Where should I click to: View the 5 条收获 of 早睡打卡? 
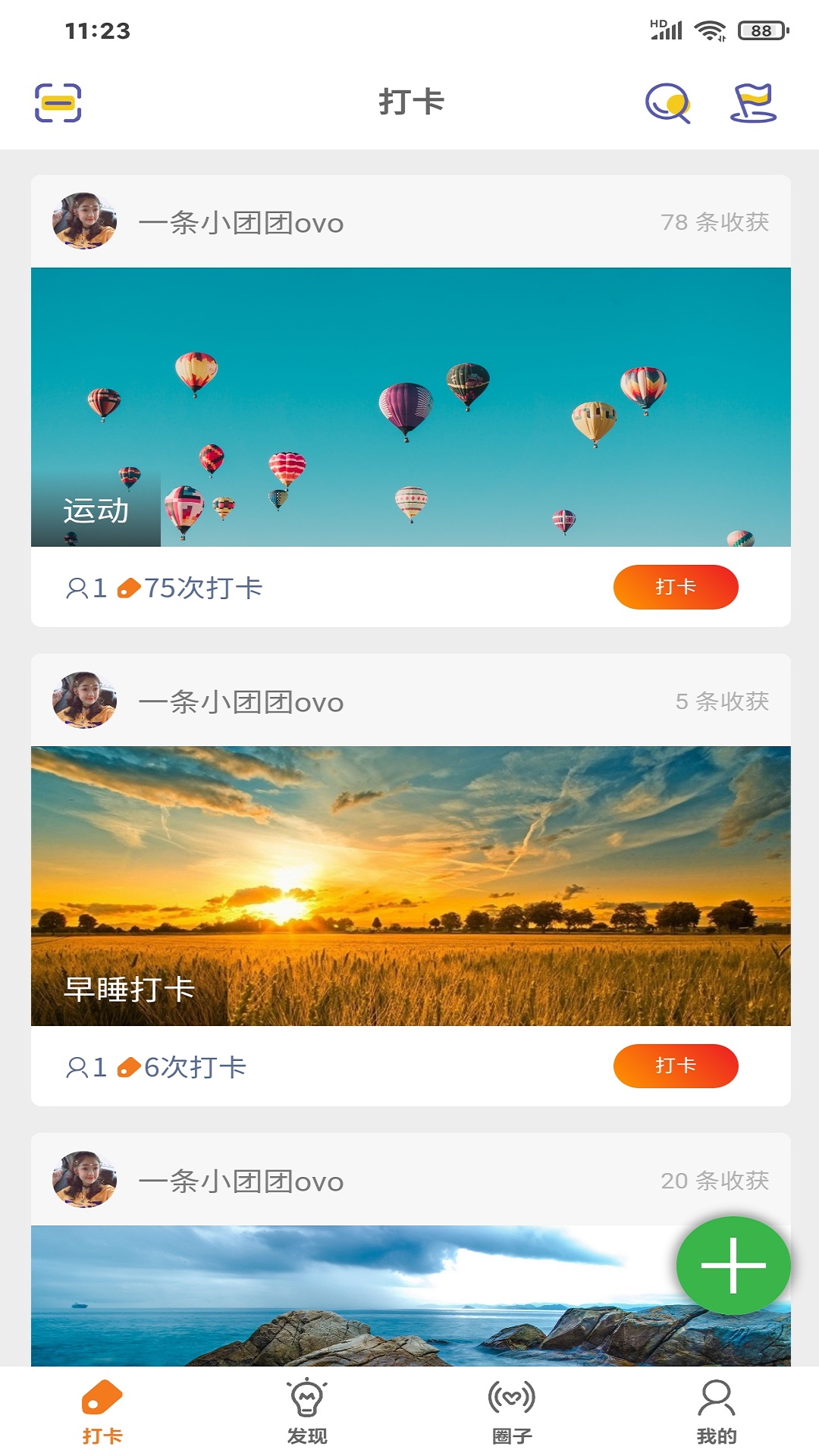pyautogui.click(x=722, y=701)
